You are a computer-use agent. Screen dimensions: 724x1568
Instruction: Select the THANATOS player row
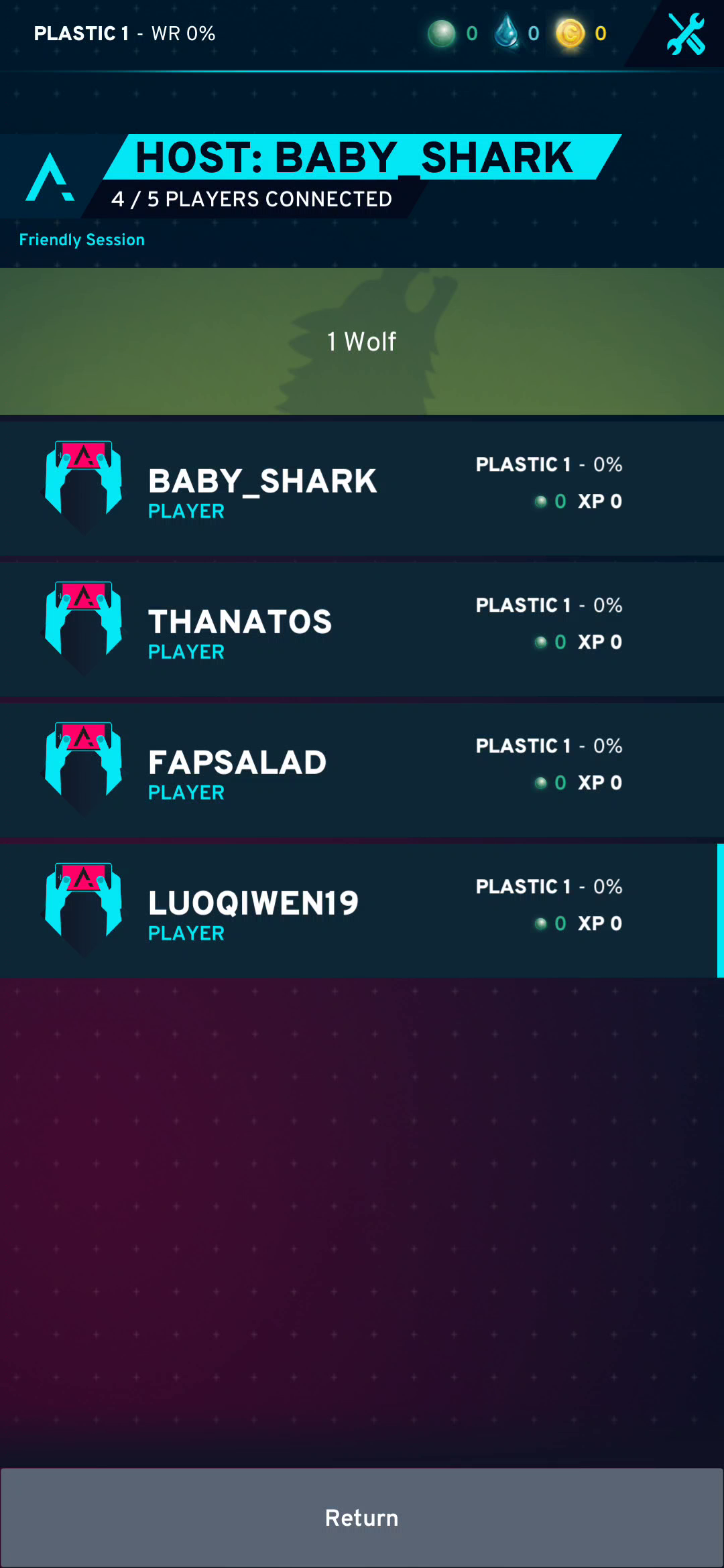[x=362, y=629]
